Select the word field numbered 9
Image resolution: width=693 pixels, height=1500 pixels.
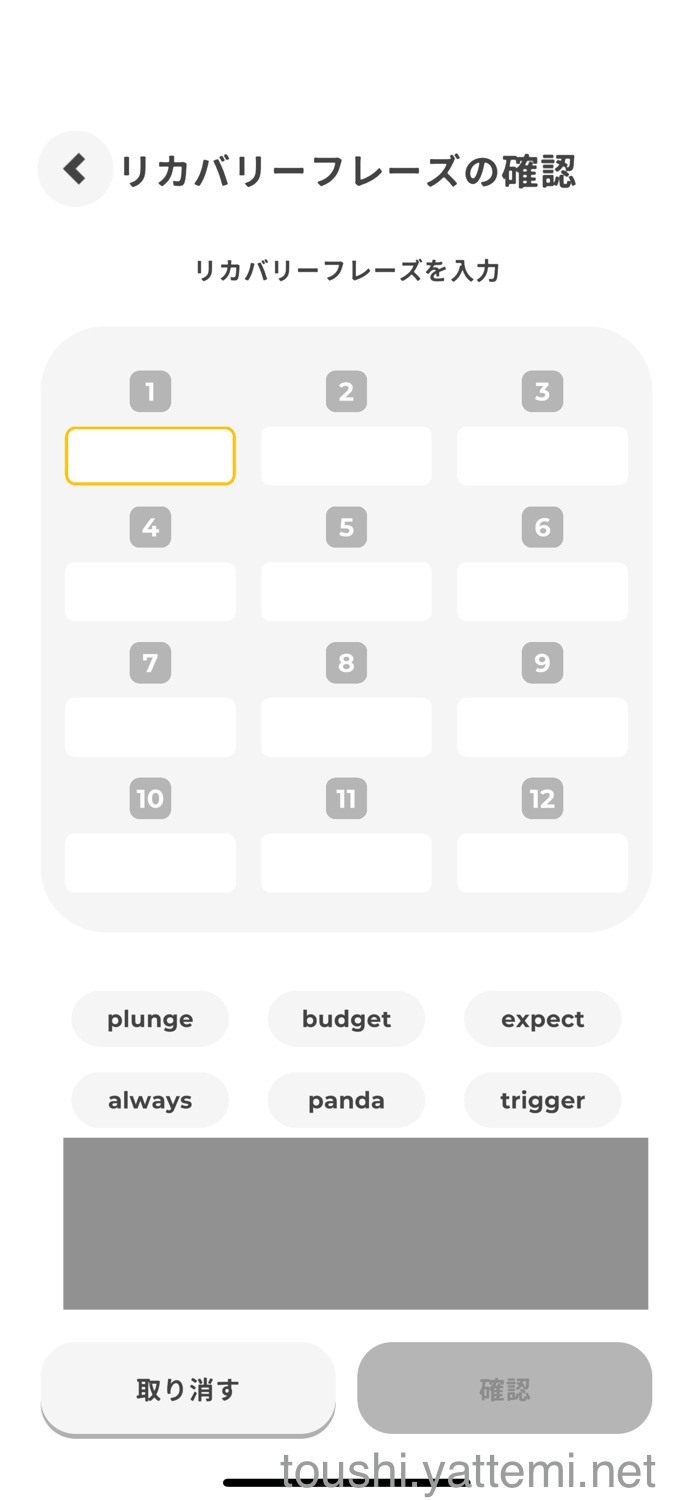(x=542, y=727)
